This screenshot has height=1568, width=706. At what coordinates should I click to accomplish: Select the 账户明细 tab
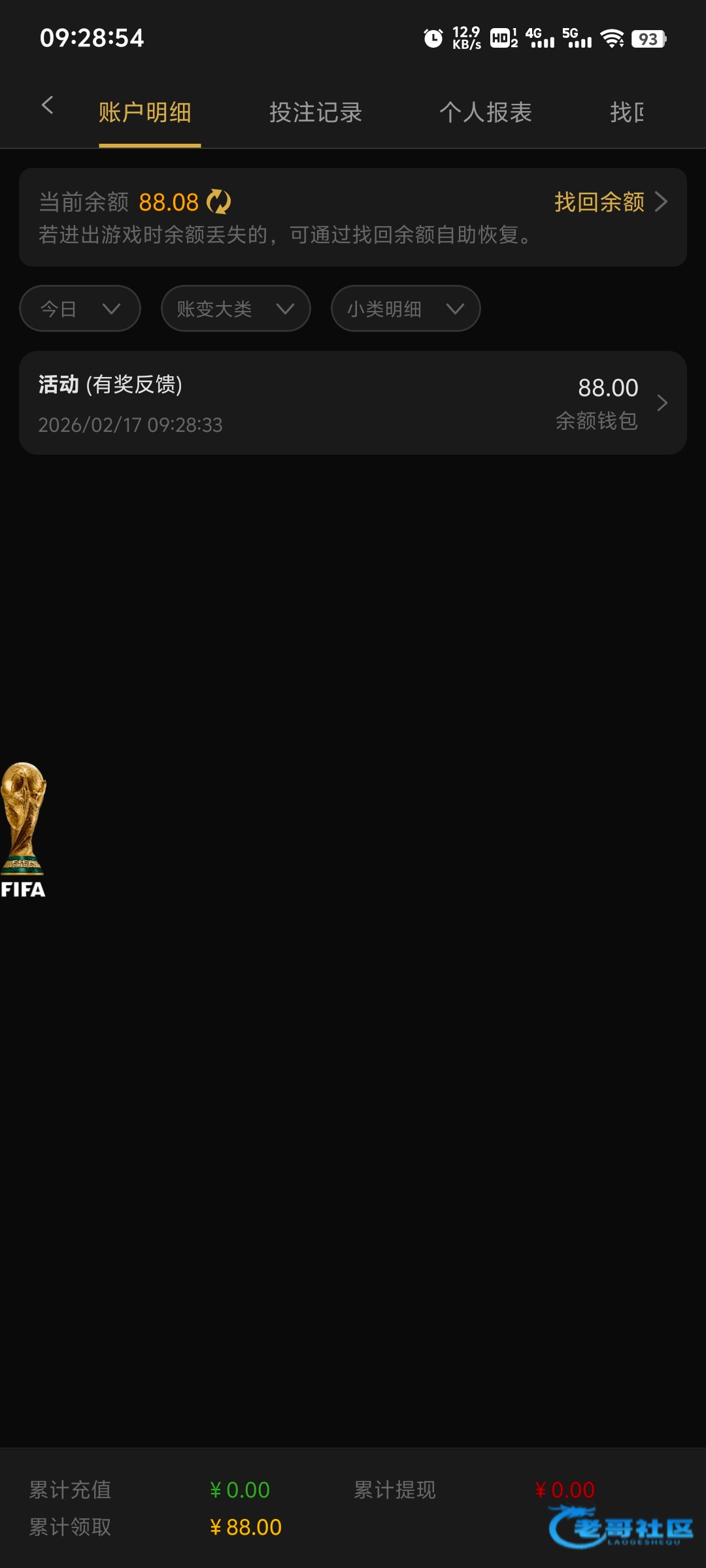click(145, 112)
